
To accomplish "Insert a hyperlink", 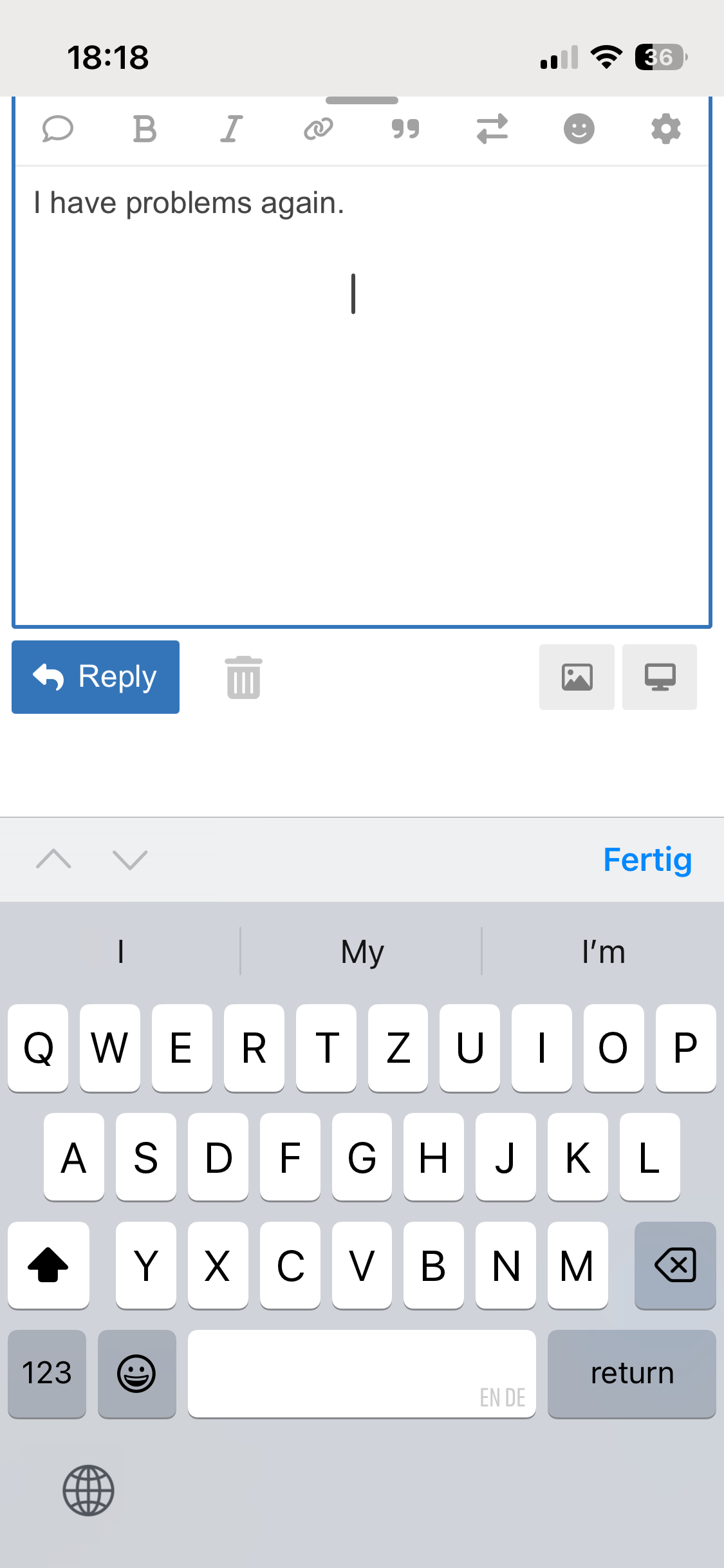I will pyautogui.click(x=319, y=129).
